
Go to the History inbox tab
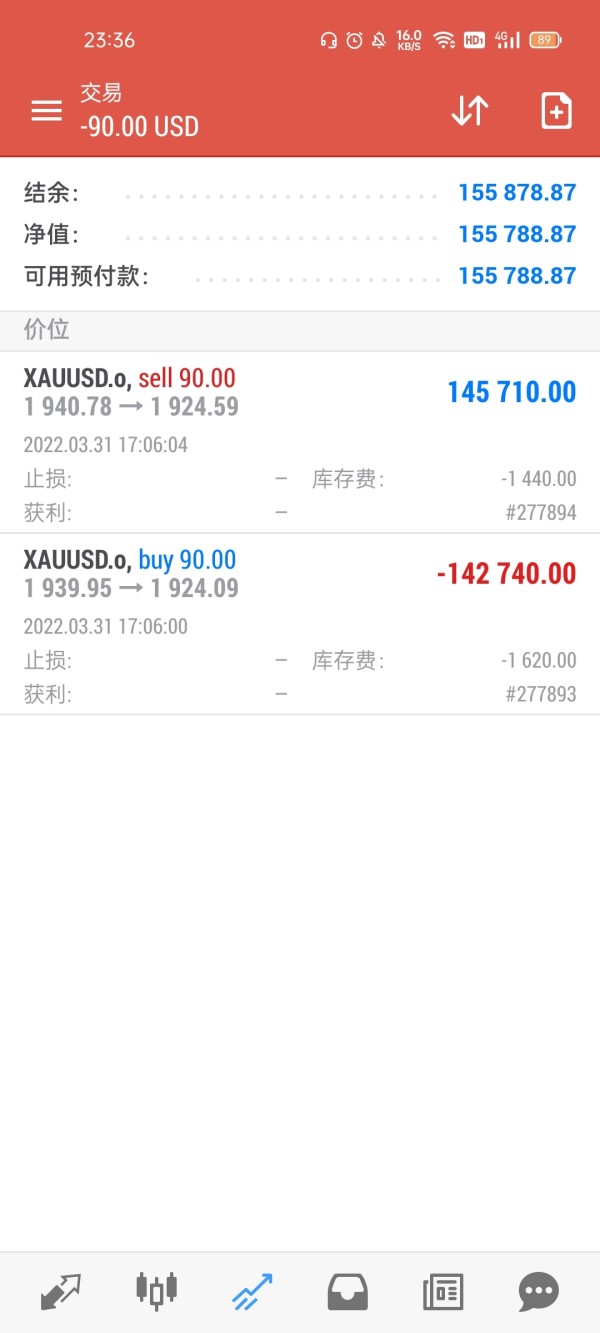pyautogui.click(x=347, y=1291)
